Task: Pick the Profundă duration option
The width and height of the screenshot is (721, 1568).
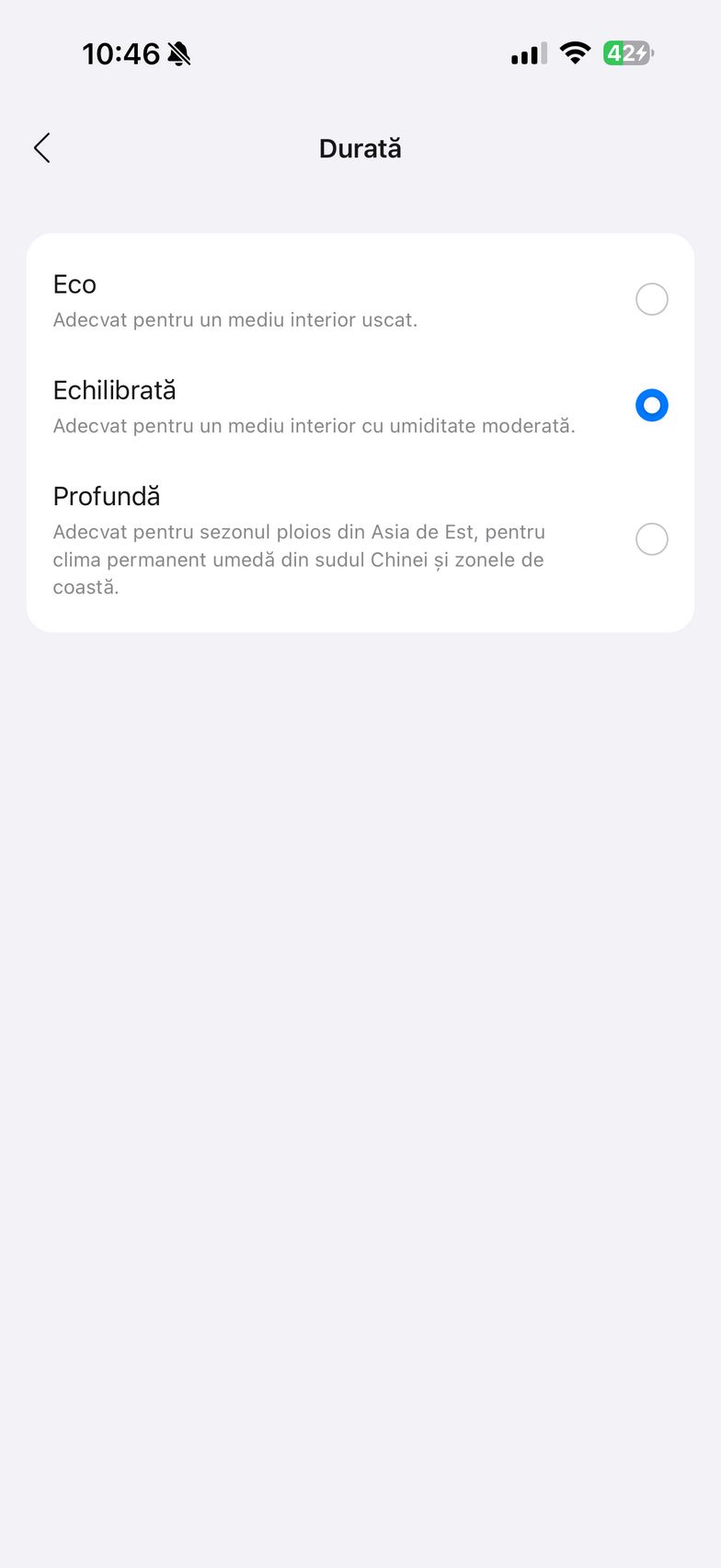Action: [651, 539]
